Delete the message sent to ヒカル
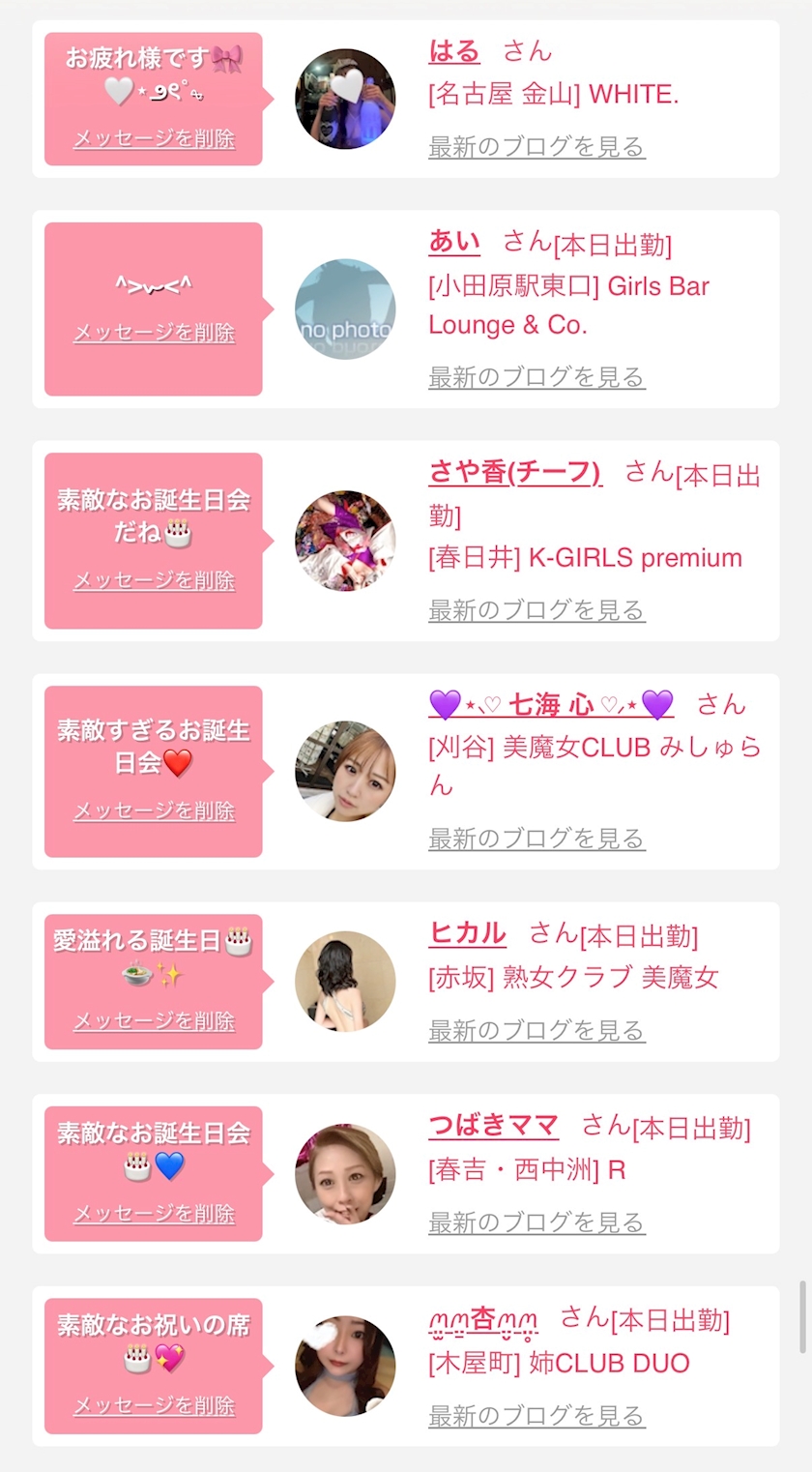Screen dimensions: 812x1472 (154, 1020)
